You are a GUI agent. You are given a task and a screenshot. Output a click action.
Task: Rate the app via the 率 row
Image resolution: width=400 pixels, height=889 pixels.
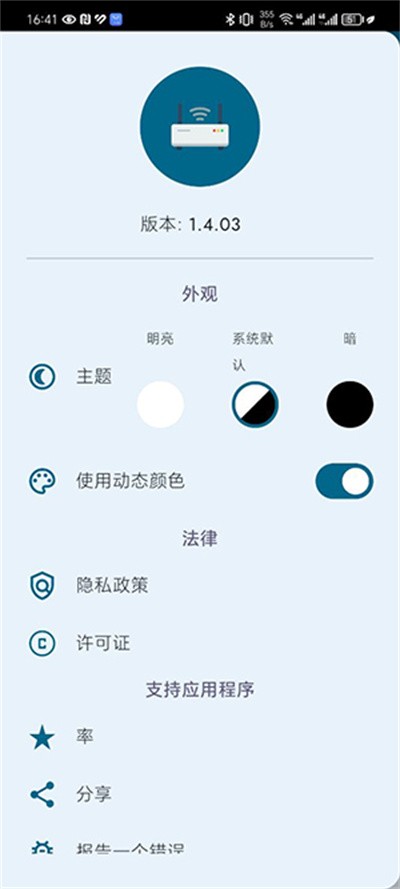click(x=200, y=736)
